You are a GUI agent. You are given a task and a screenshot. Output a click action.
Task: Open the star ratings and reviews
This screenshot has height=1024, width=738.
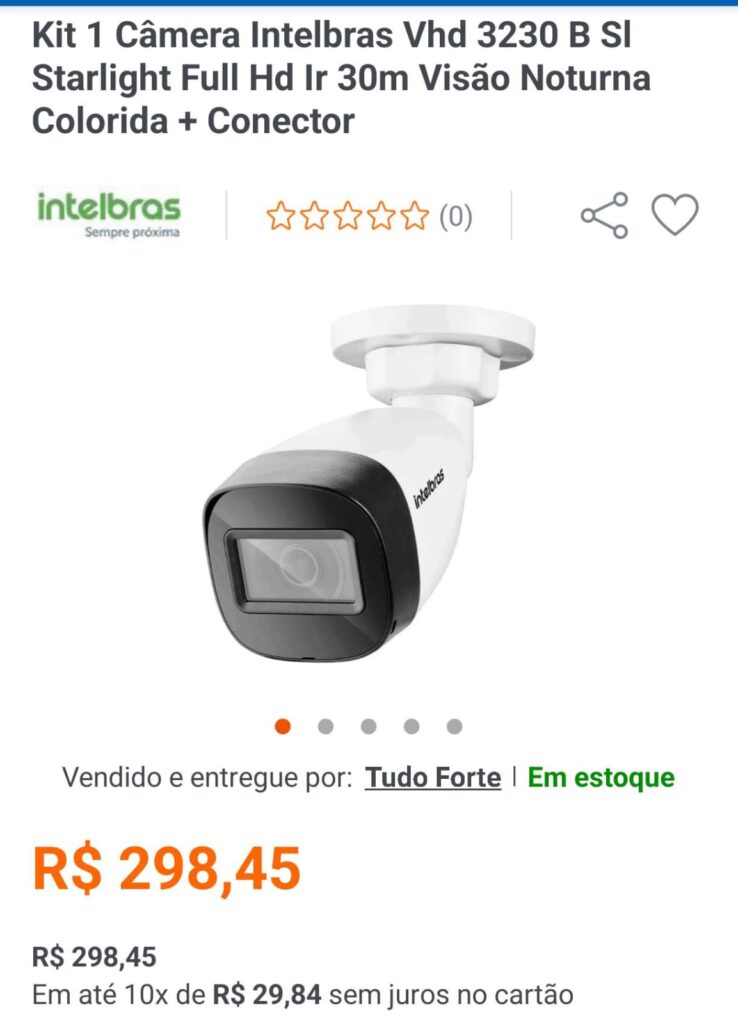pyautogui.click(x=368, y=216)
